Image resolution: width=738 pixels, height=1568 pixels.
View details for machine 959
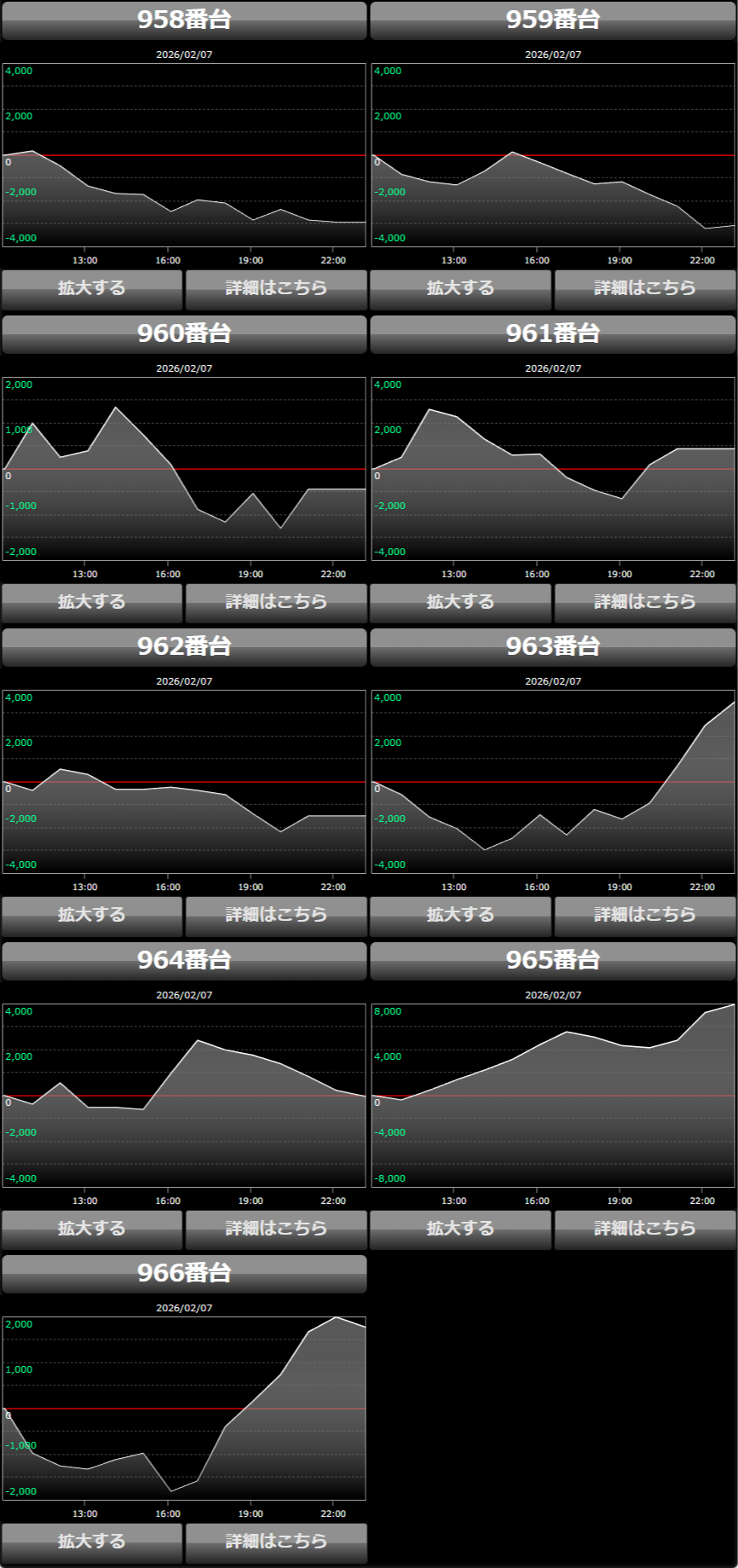645,289
